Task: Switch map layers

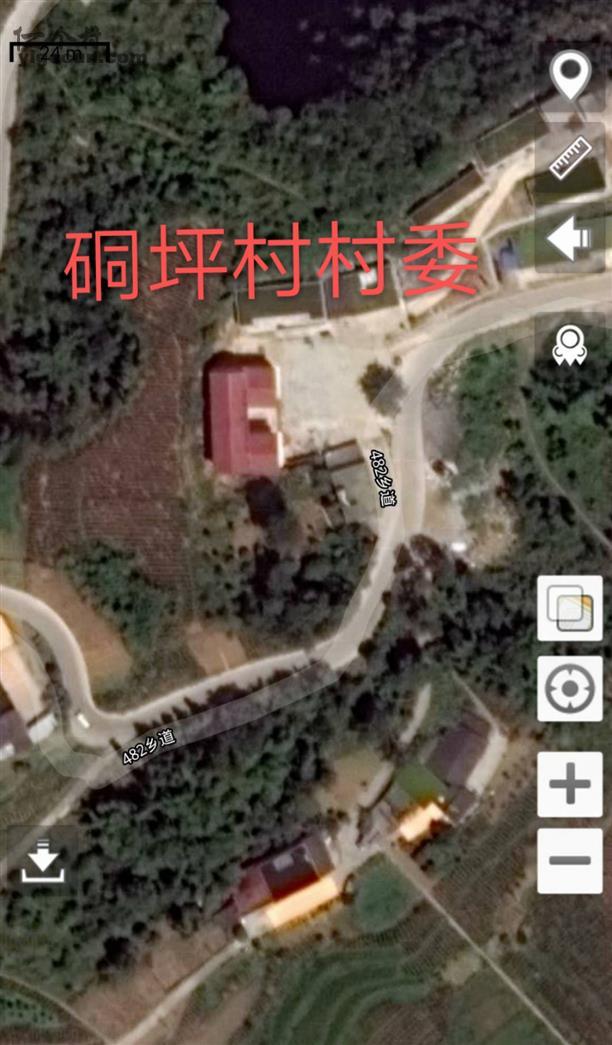Action: coord(570,607)
